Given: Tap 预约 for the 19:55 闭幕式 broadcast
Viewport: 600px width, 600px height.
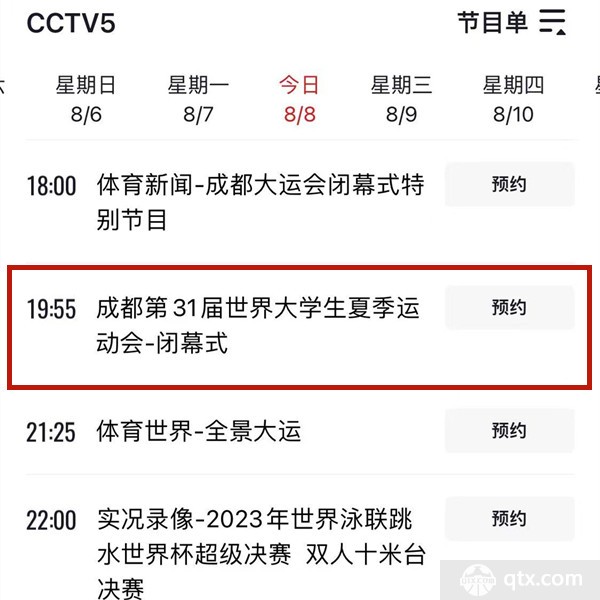Looking at the screenshot, I should click(509, 308).
